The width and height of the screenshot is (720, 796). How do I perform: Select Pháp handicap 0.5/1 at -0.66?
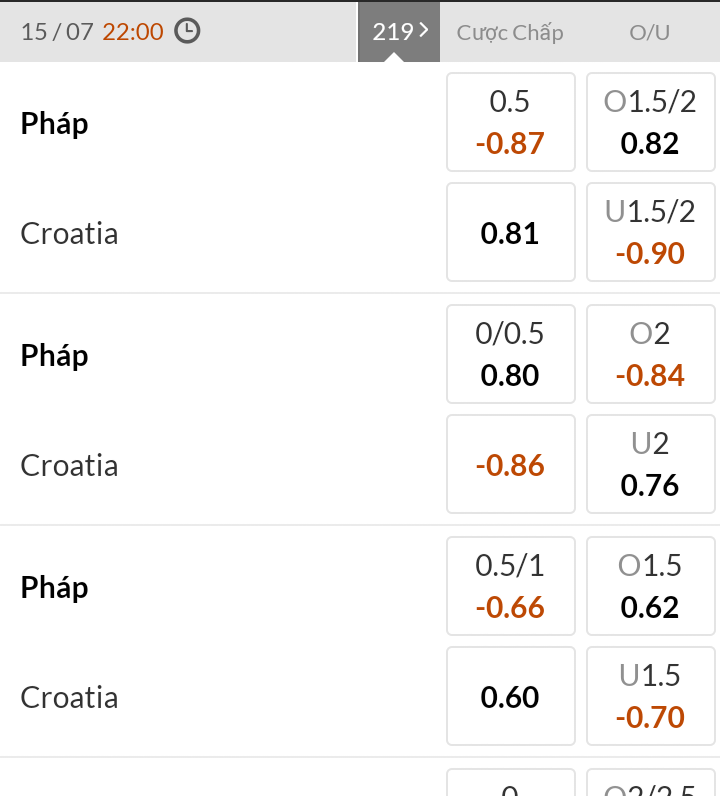tap(510, 586)
